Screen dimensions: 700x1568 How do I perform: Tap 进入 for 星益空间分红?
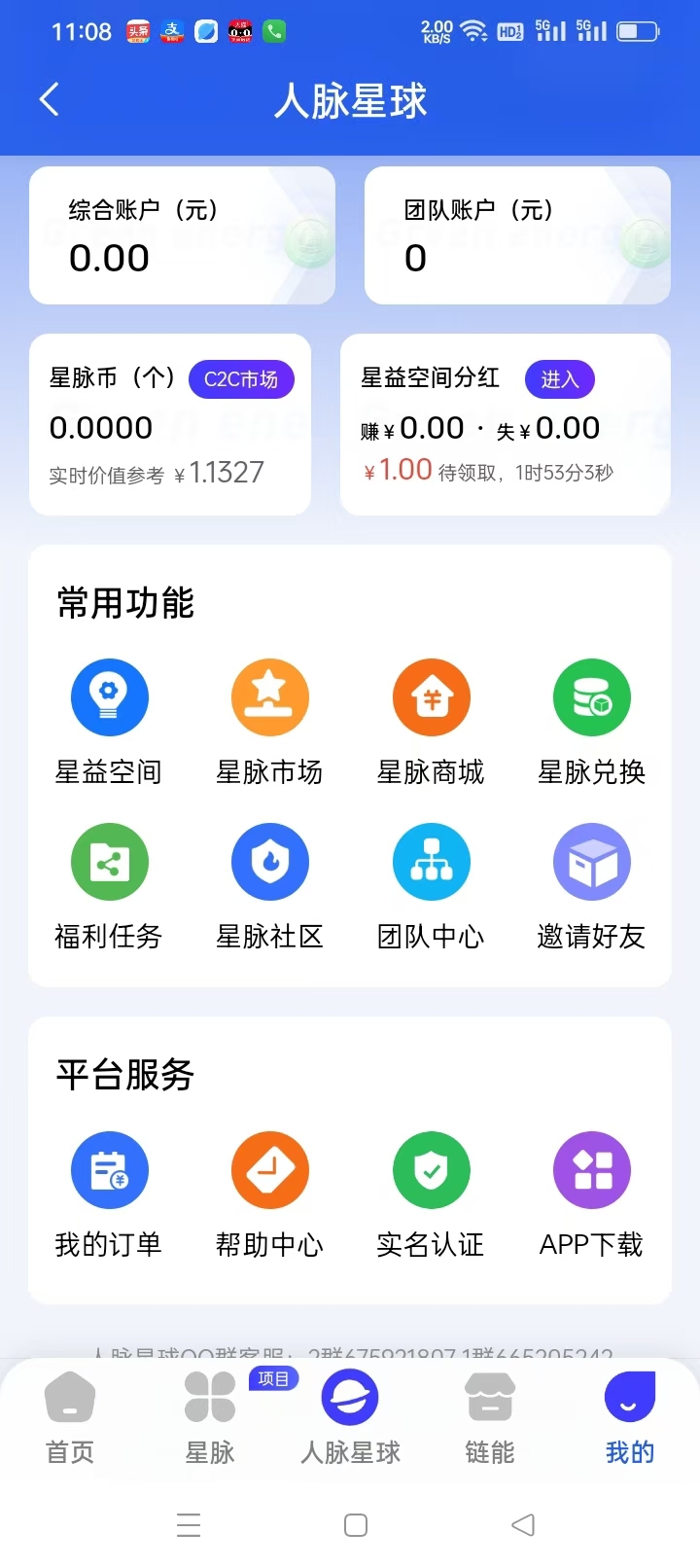560,379
